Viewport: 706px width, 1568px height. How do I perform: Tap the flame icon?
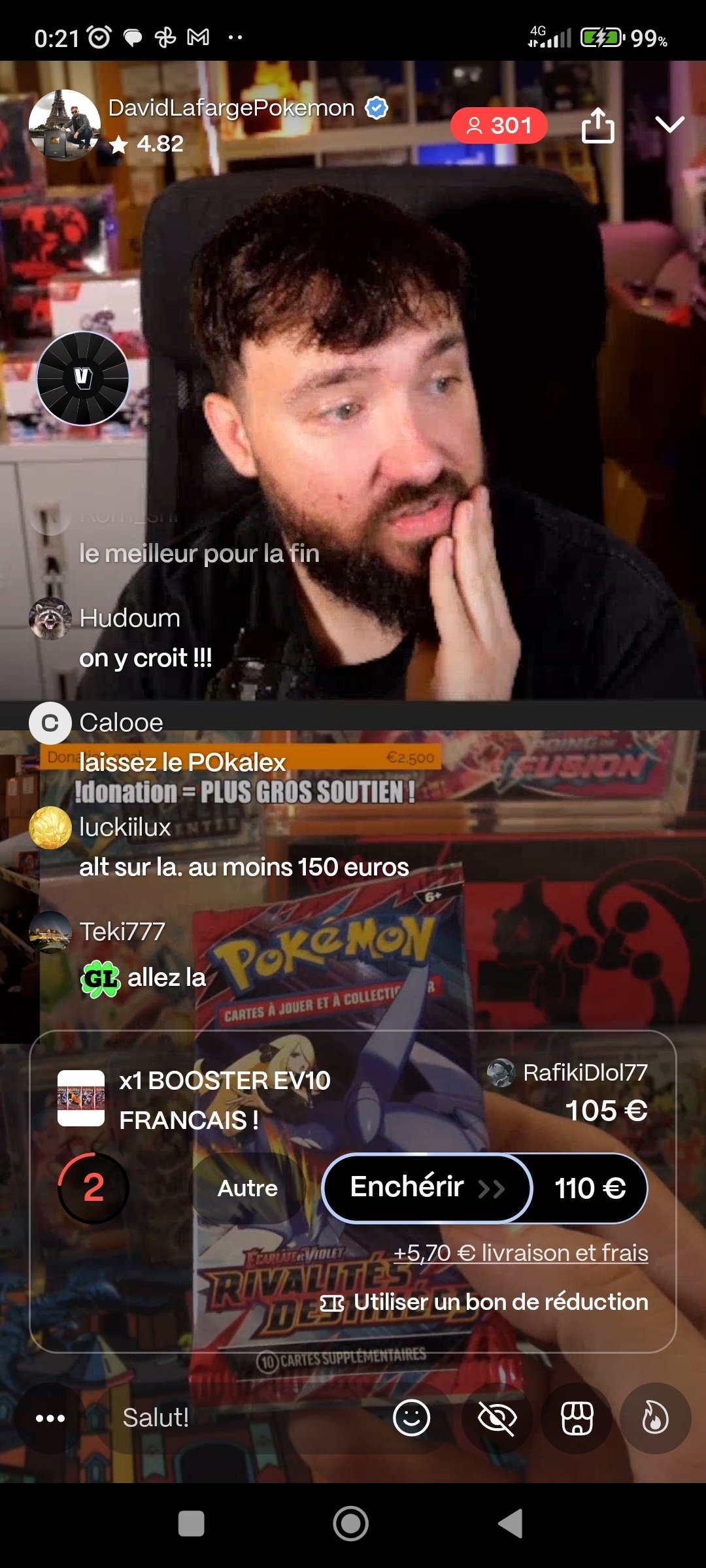(x=655, y=1418)
